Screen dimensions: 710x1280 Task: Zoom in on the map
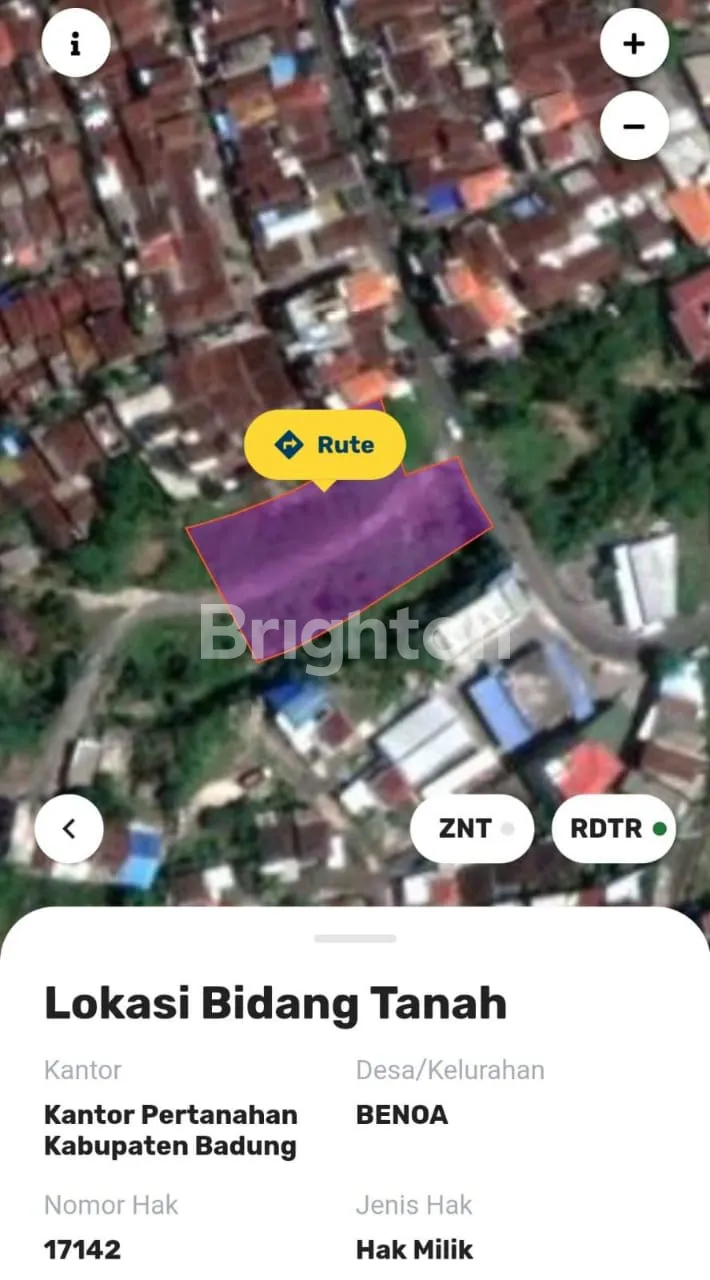coord(634,43)
